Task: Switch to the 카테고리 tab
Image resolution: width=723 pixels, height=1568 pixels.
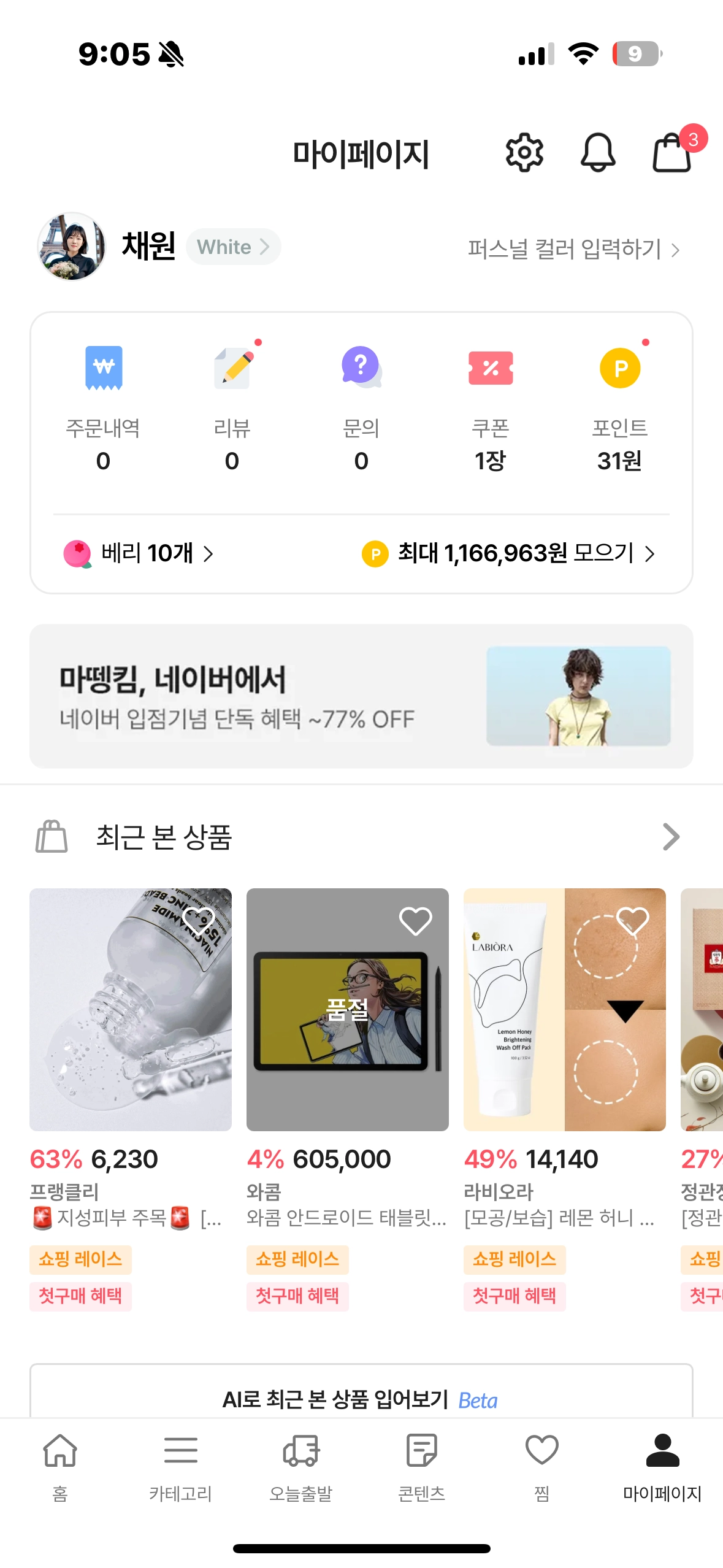Action: [181, 1466]
